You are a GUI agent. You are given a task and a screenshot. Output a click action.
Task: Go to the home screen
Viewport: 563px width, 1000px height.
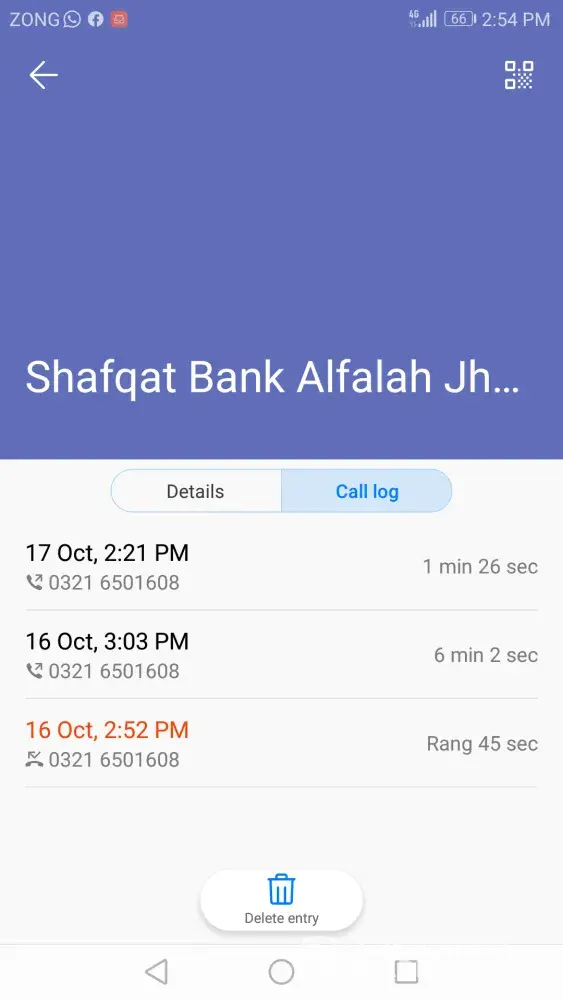point(281,972)
